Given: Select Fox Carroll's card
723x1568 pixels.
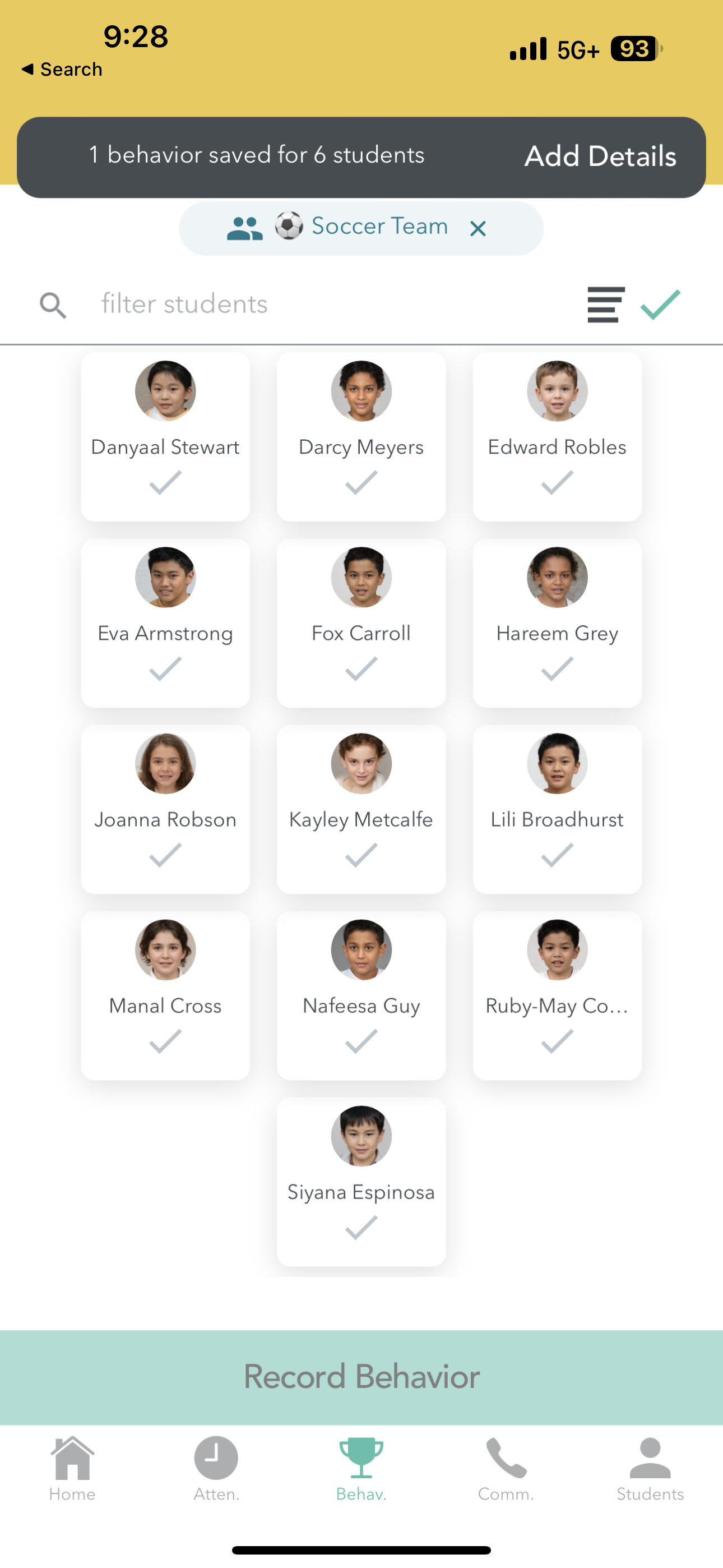Looking at the screenshot, I should (x=361, y=622).
